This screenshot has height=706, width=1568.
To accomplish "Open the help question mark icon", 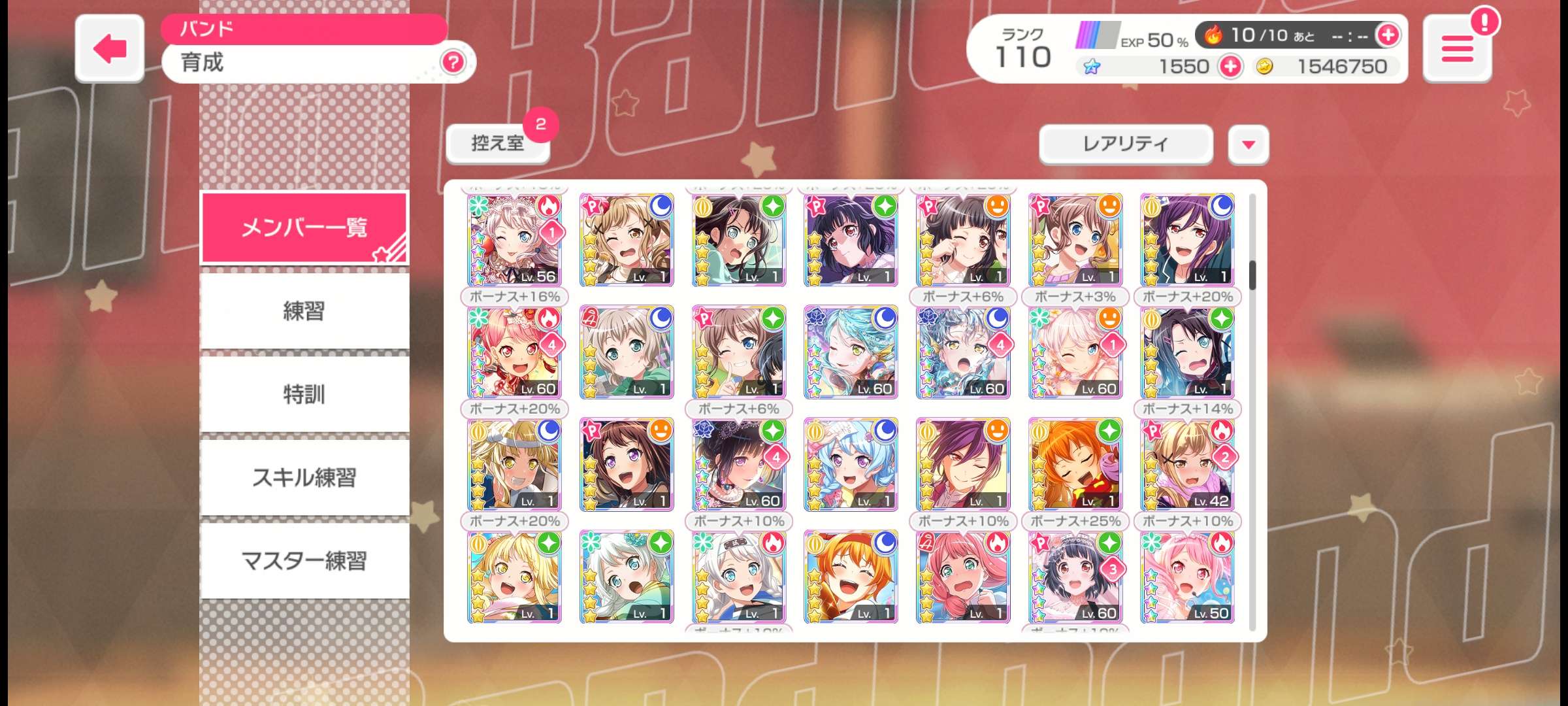I will coord(453,63).
